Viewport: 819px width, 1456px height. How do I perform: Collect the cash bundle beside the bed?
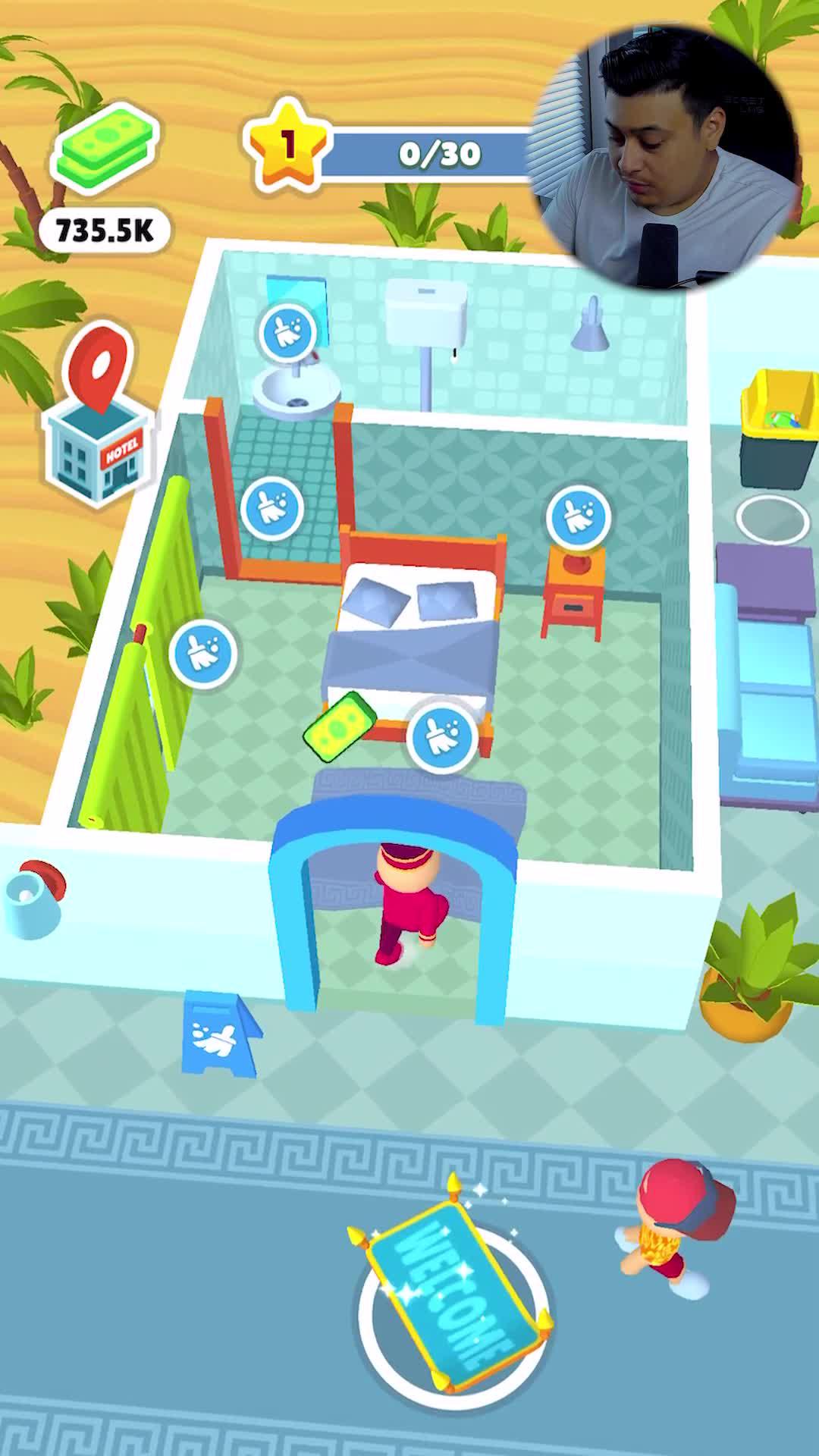(x=340, y=726)
